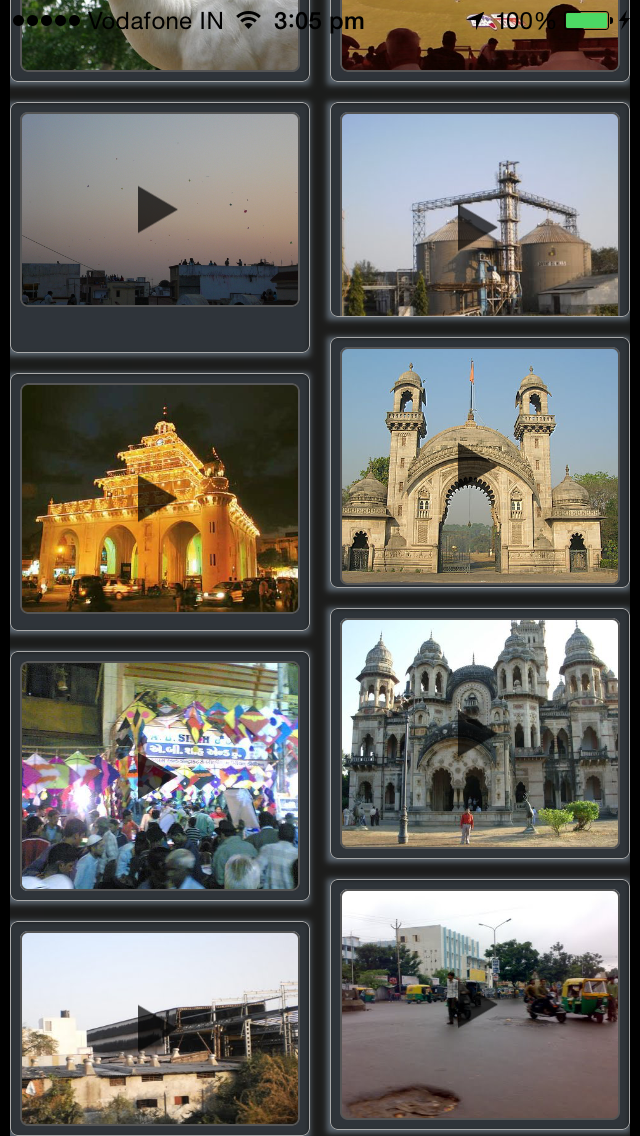Play the crowded kite market video
Screen dimensions: 640x1136
coord(159,776)
